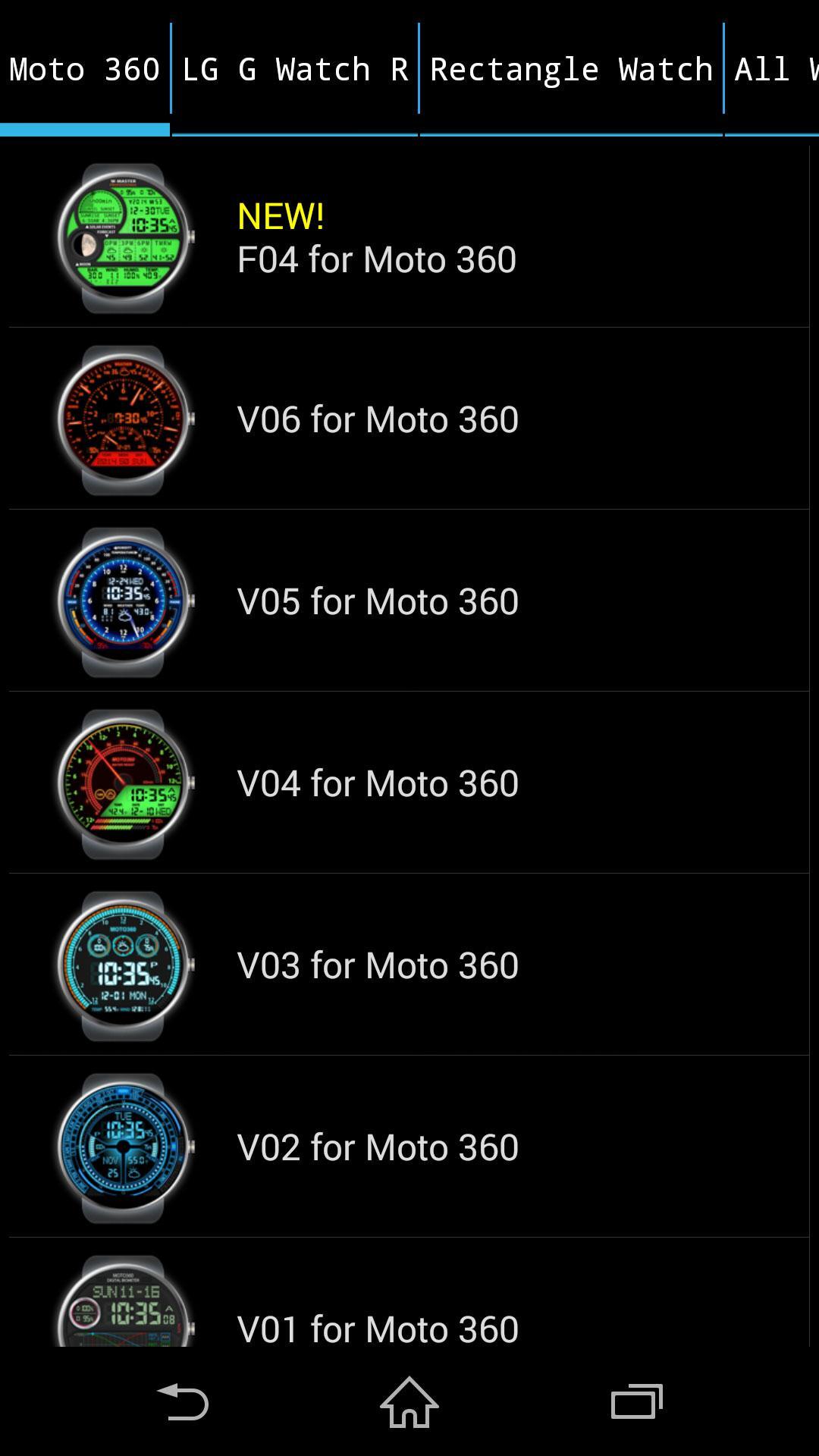Screen dimensions: 819x1456
Task: Tap the blue tab indicator under Moto 360
Action: click(83, 128)
